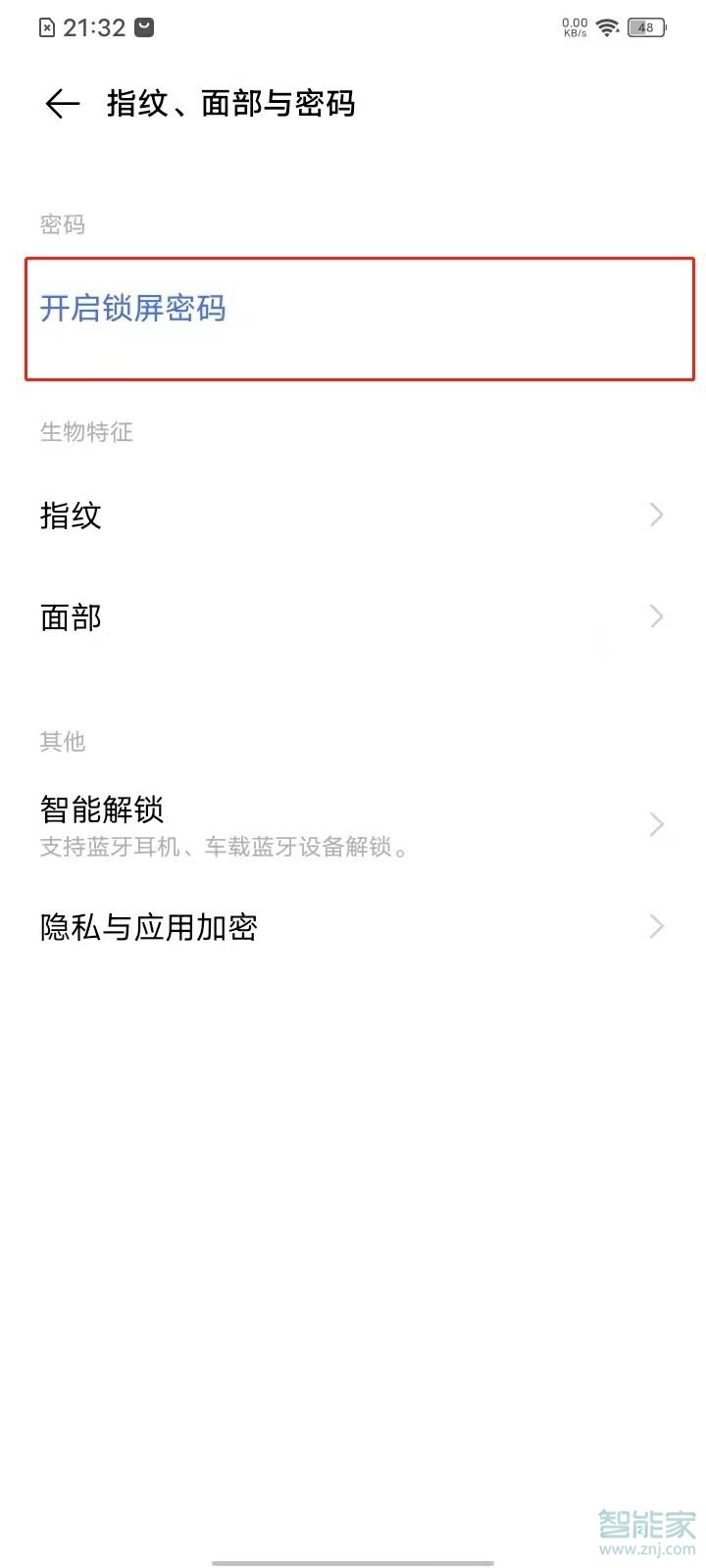The height and width of the screenshot is (1568, 706).
Task: Tap the network speed indicator showing 0.00 KB/s
Action: coord(573,26)
